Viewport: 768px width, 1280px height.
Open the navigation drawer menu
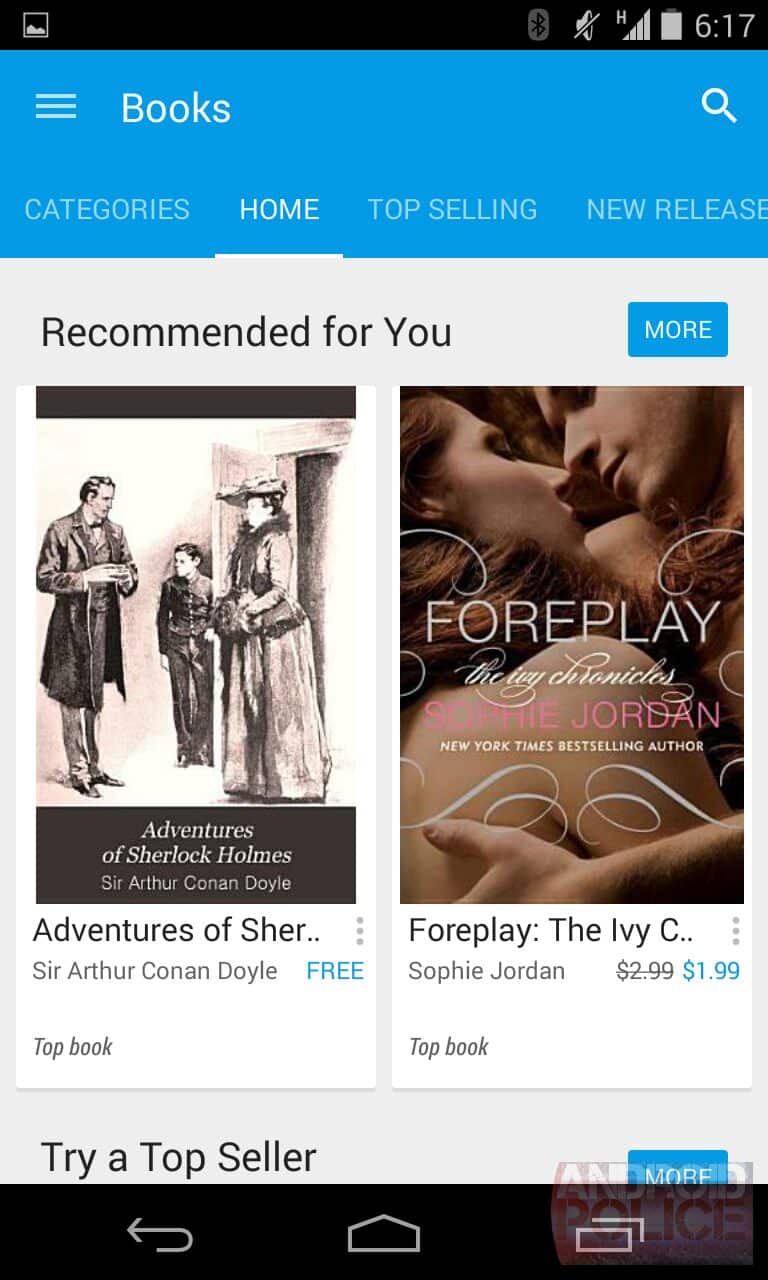point(56,107)
